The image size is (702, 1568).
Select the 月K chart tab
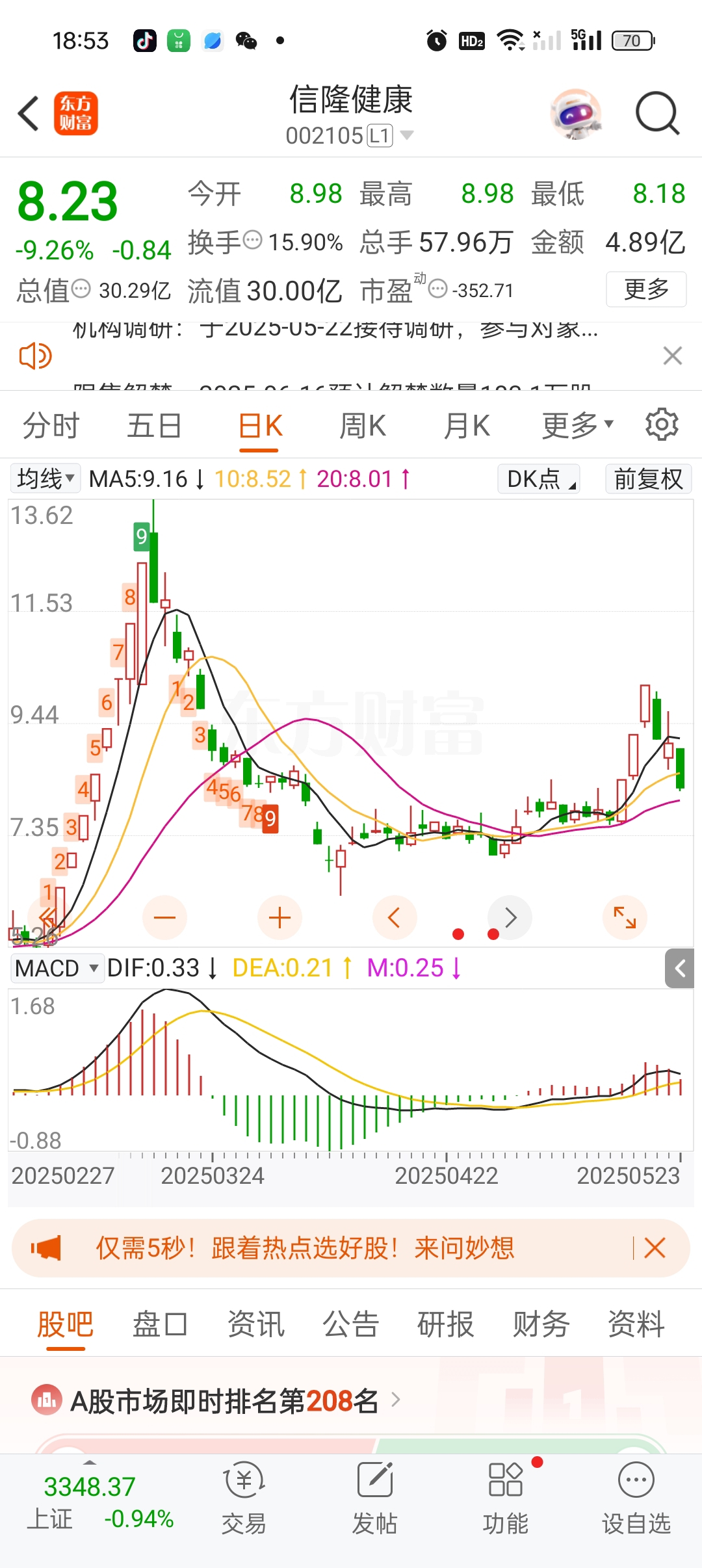pyautogui.click(x=467, y=426)
